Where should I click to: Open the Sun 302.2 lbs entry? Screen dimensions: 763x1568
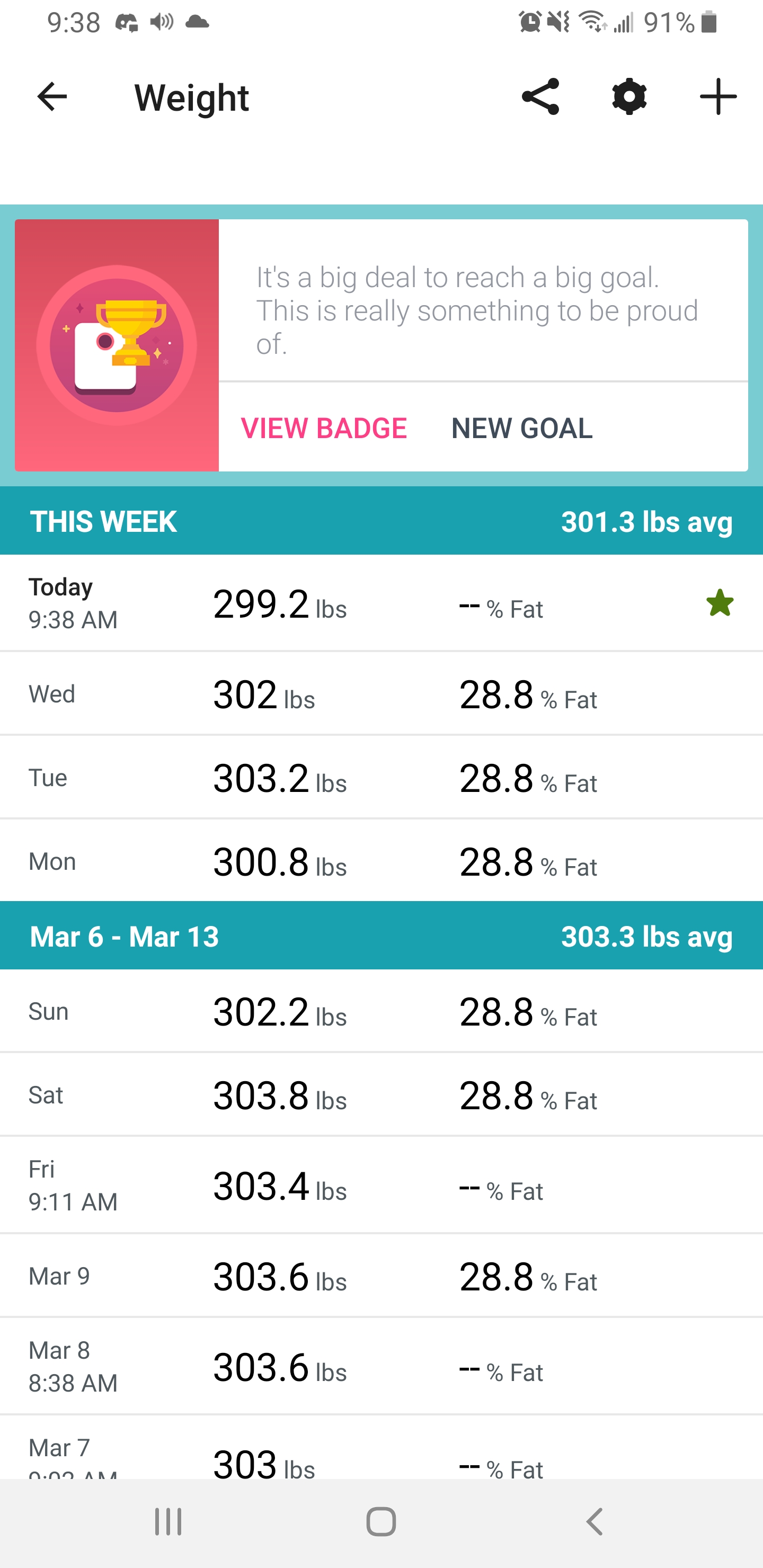tap(381, 1012)
